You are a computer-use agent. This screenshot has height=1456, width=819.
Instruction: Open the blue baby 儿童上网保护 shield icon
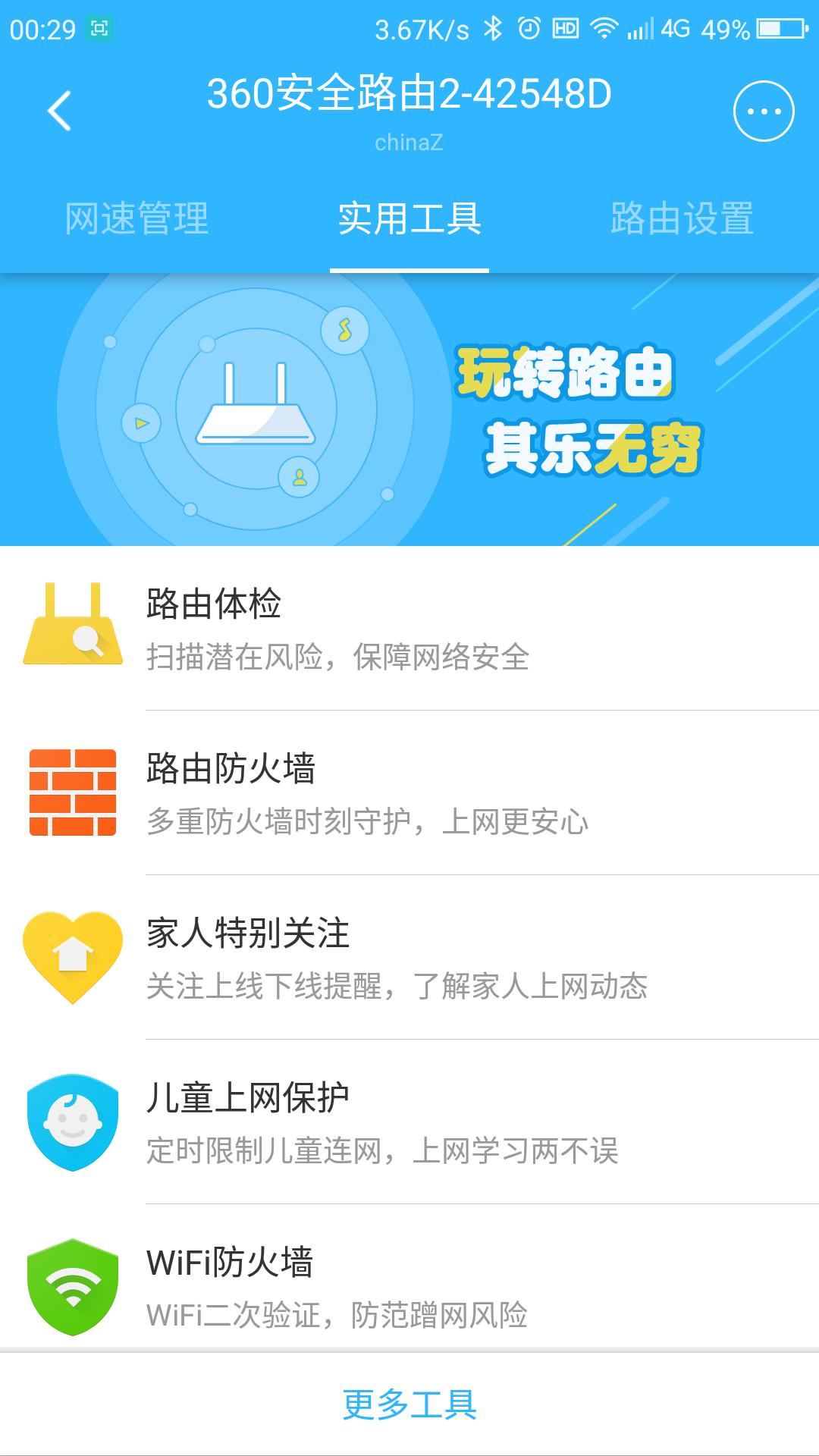click(x=74, y=1122)
